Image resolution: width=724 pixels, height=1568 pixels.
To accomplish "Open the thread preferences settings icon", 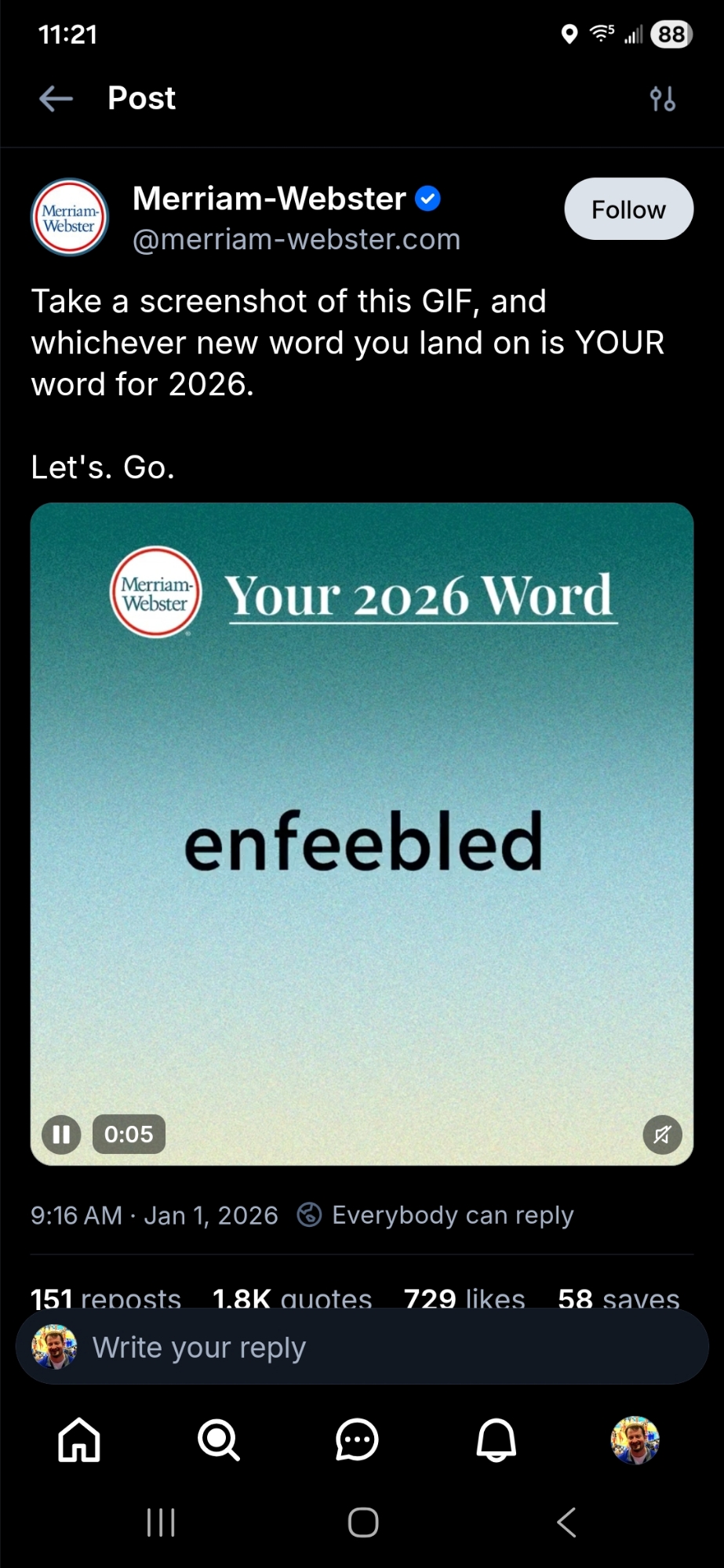I will pos(662,100).
